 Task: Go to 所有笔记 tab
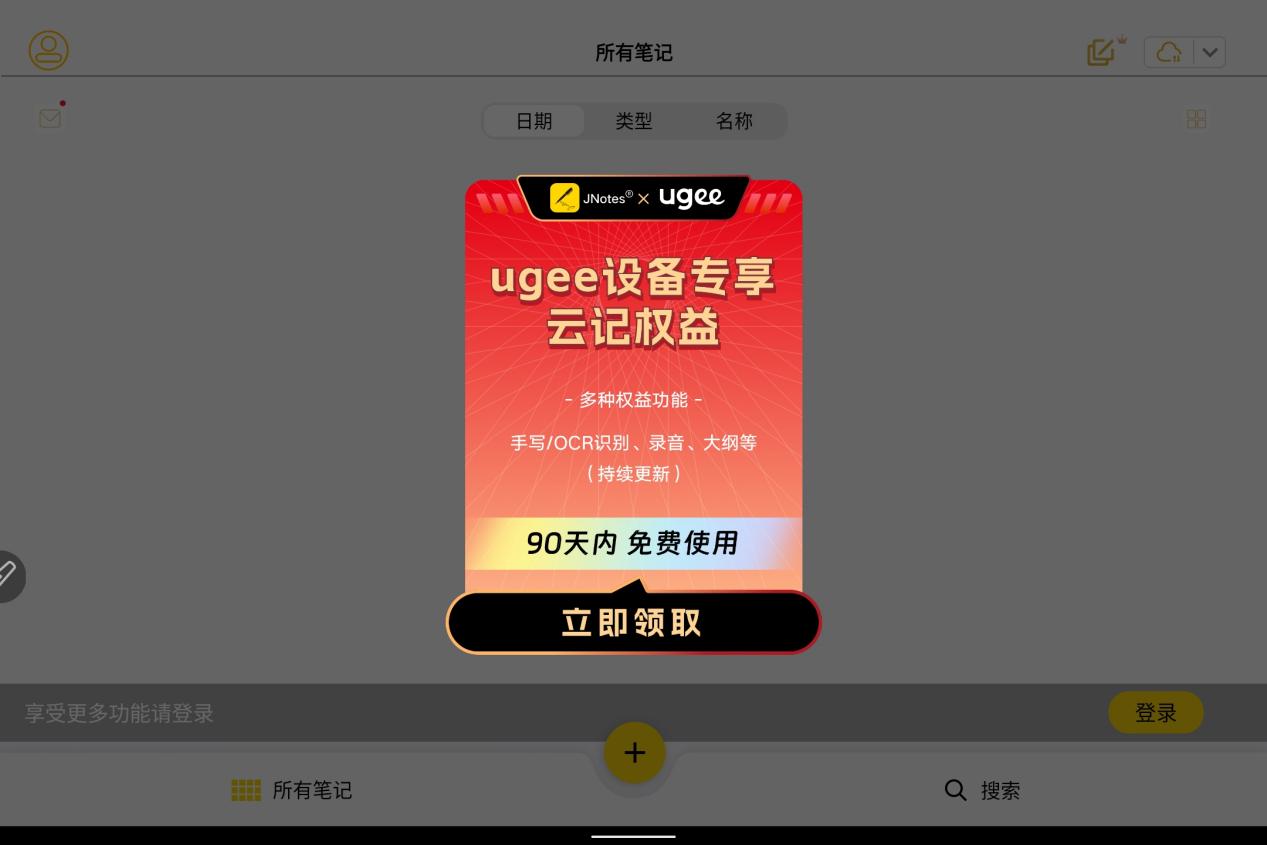pos(292,790)
